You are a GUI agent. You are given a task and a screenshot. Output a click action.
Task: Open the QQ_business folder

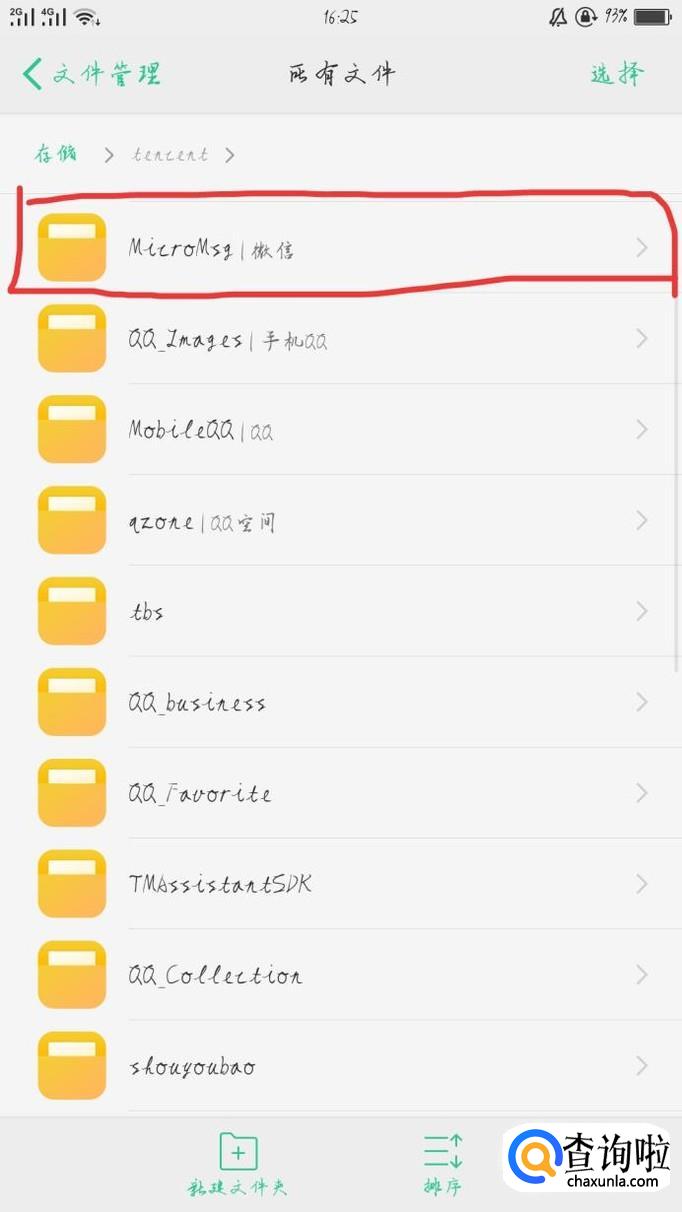(x=341, y=702)
